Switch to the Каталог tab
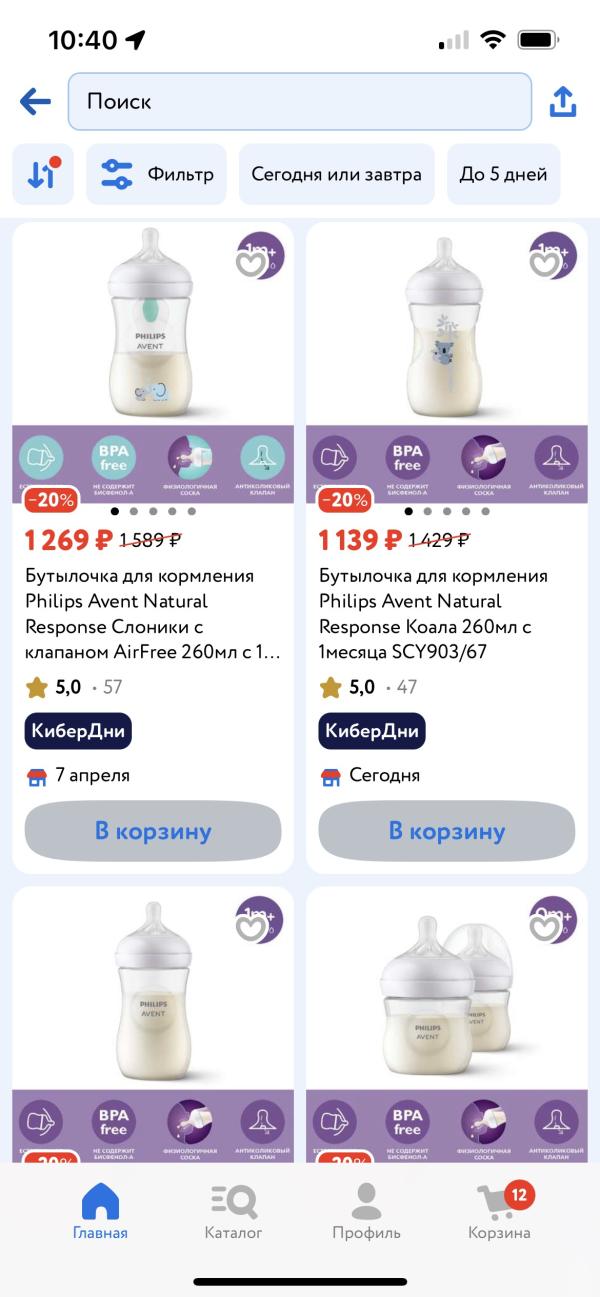The height and width of the screenshot is (1297, 600). pyautogui.click(x=233, y=1210)
